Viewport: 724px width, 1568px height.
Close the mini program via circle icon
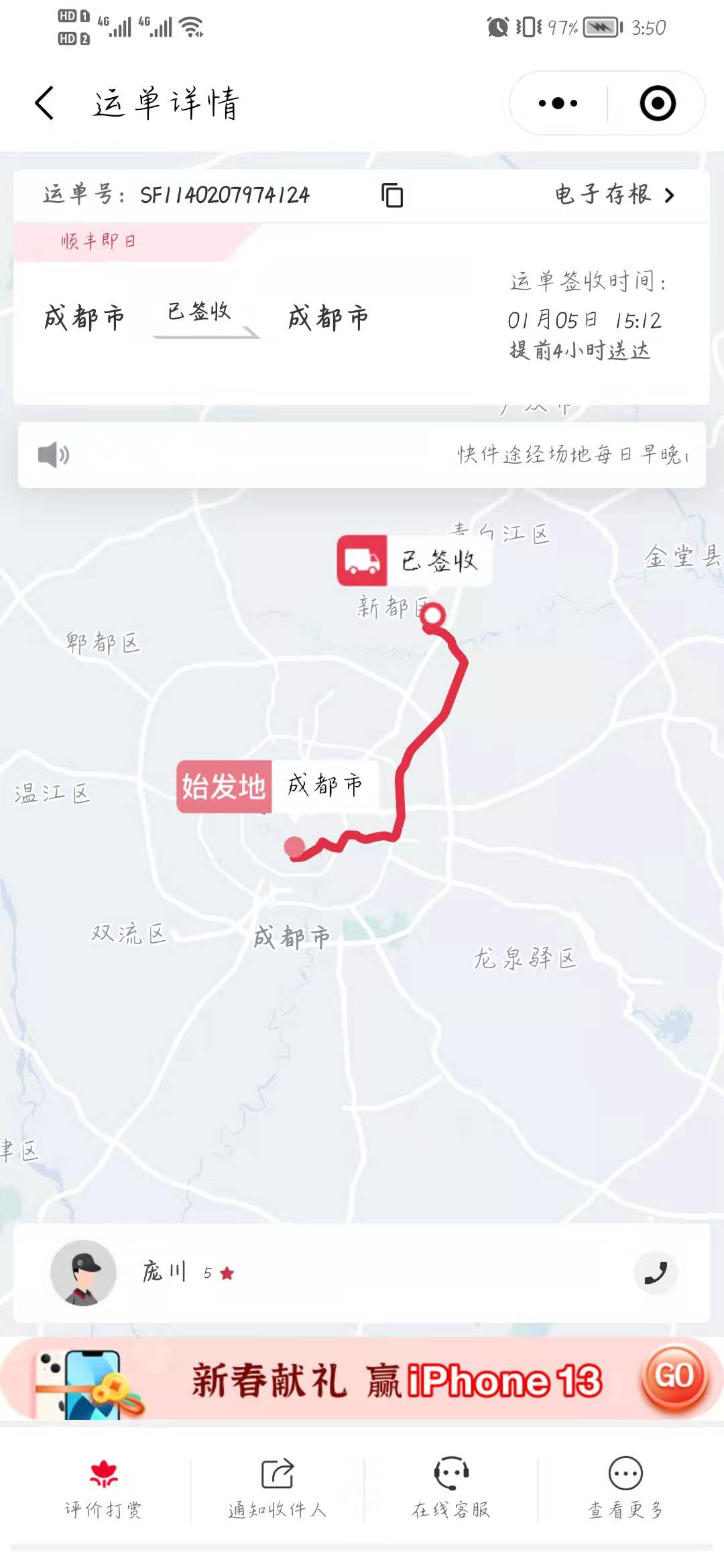click(x=658, y=103)
